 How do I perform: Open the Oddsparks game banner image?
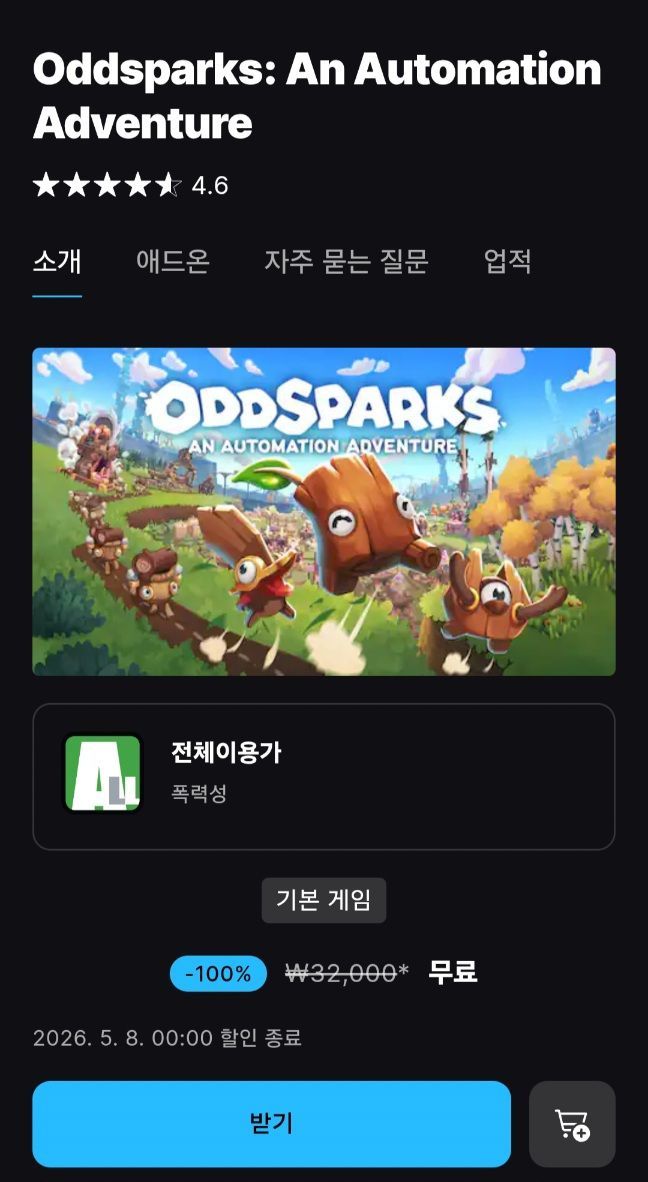(x=324, y=511)
